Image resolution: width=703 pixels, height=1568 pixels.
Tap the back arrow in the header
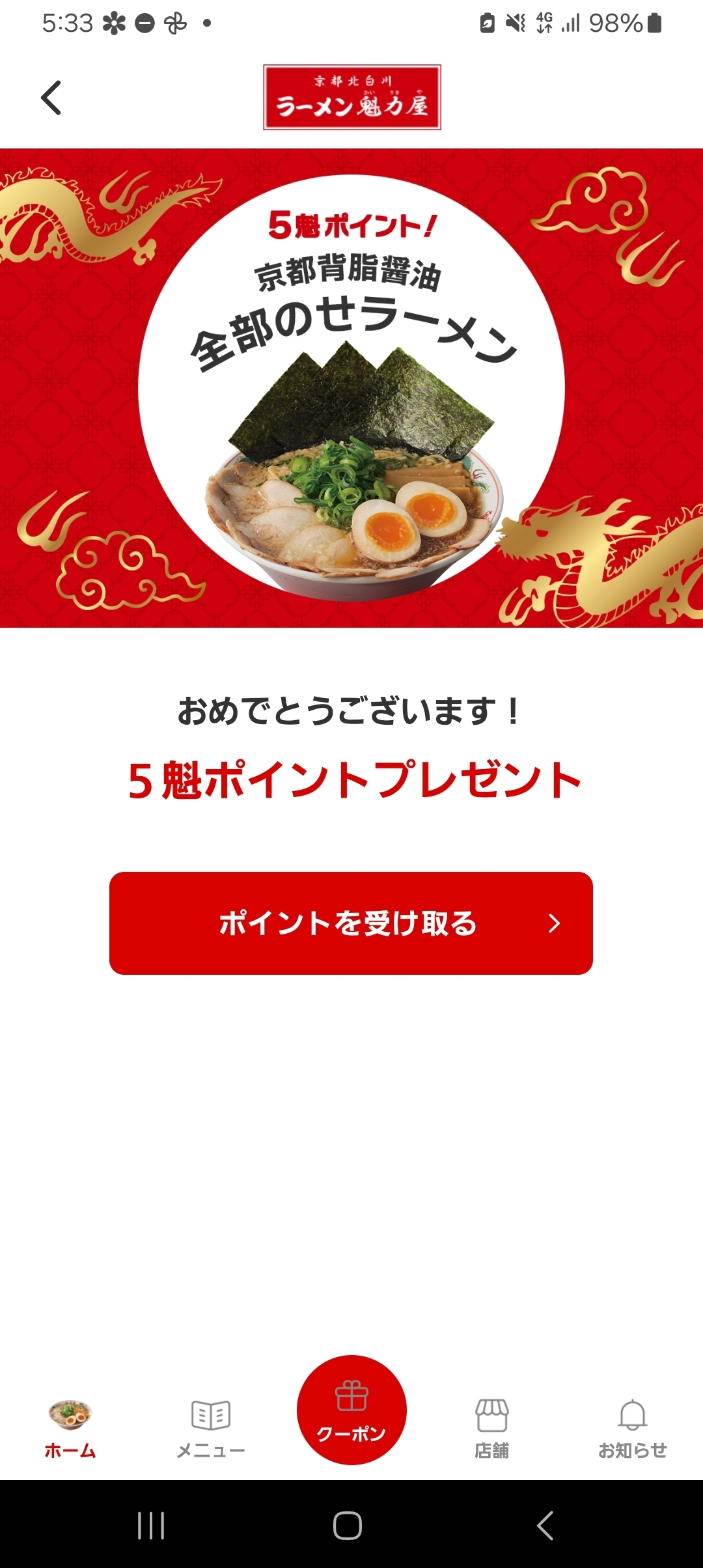tap(51, 98)
